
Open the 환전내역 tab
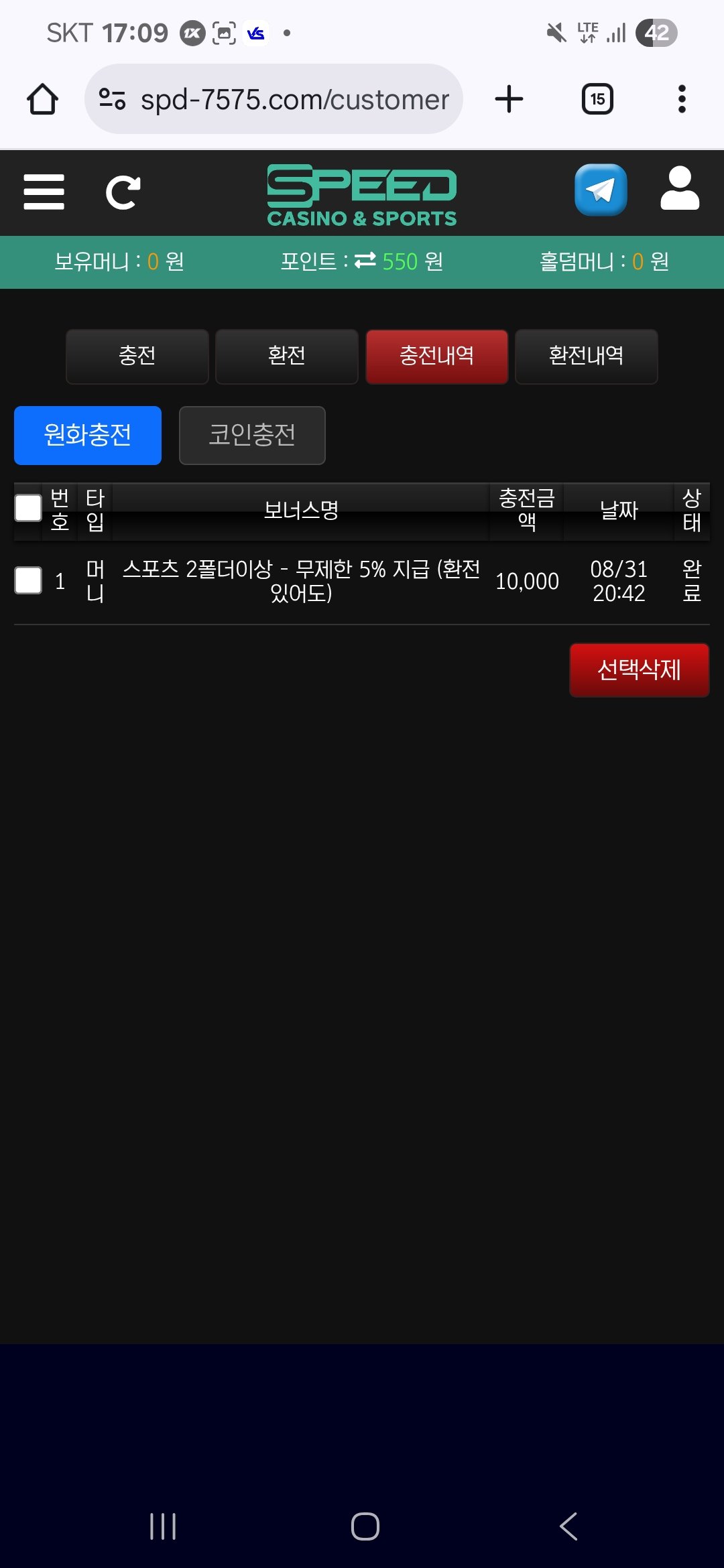coord(587,356)
